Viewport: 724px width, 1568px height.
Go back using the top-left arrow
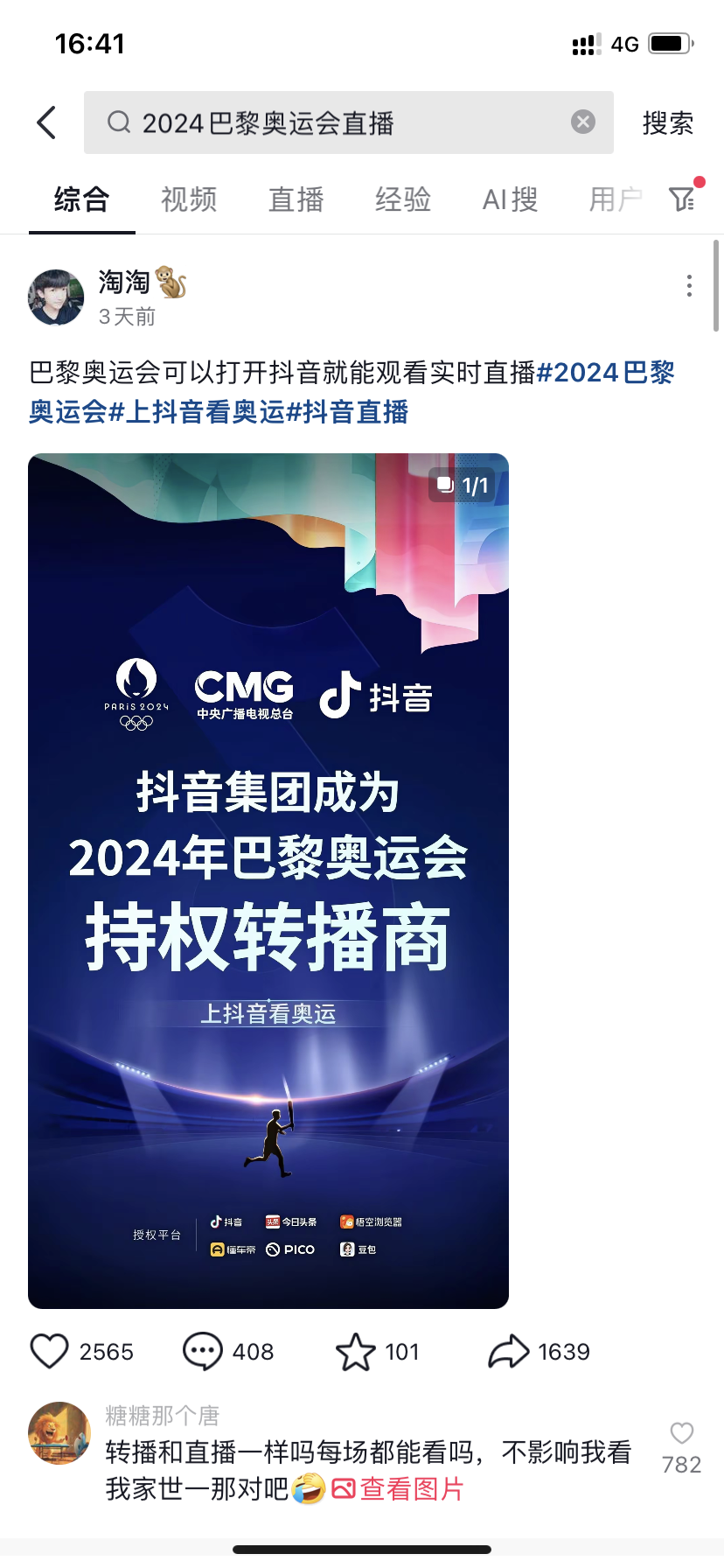[x=47, y=122]
